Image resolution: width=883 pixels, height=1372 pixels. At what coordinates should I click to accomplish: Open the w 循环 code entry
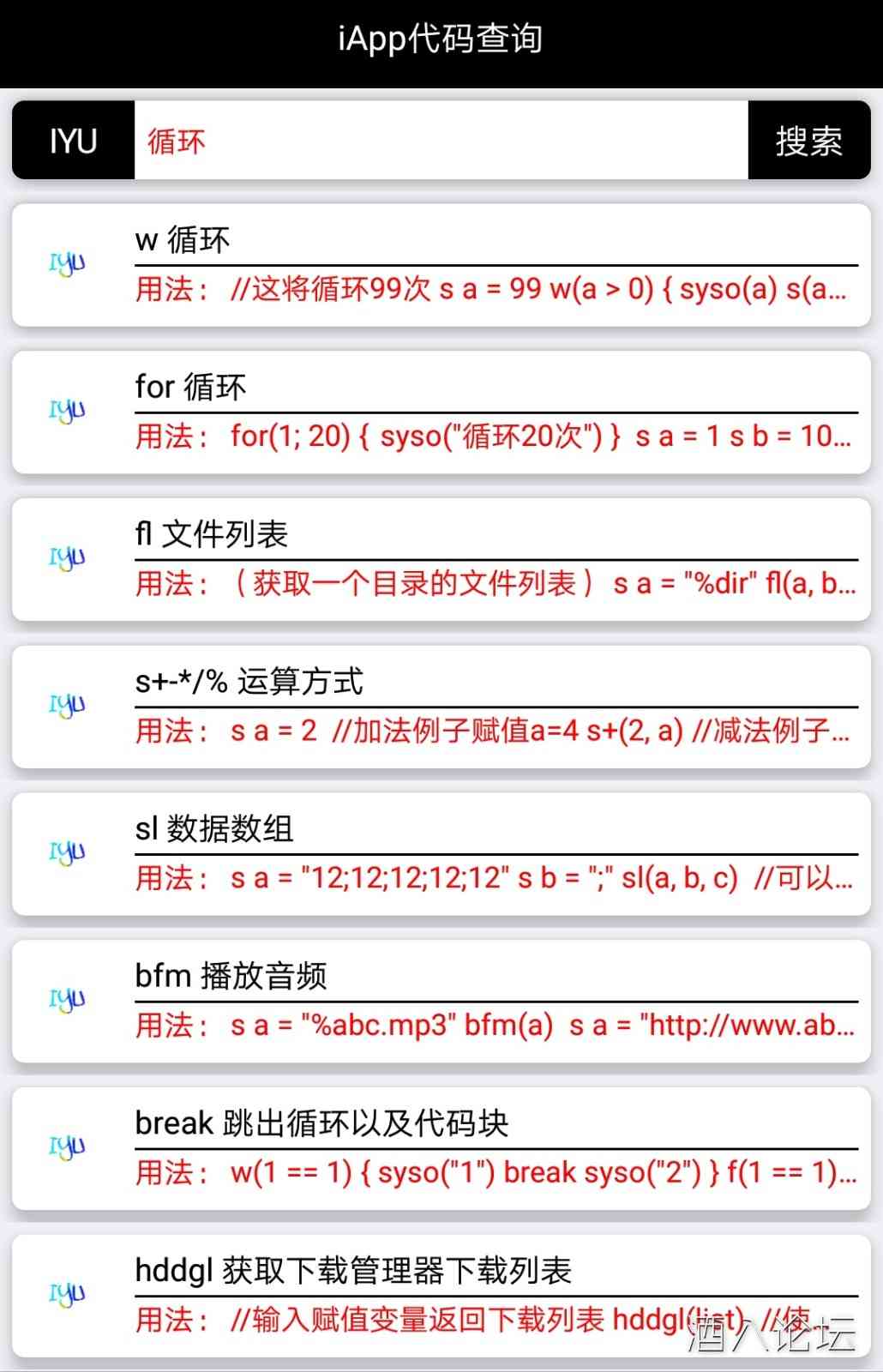point(441,265)
